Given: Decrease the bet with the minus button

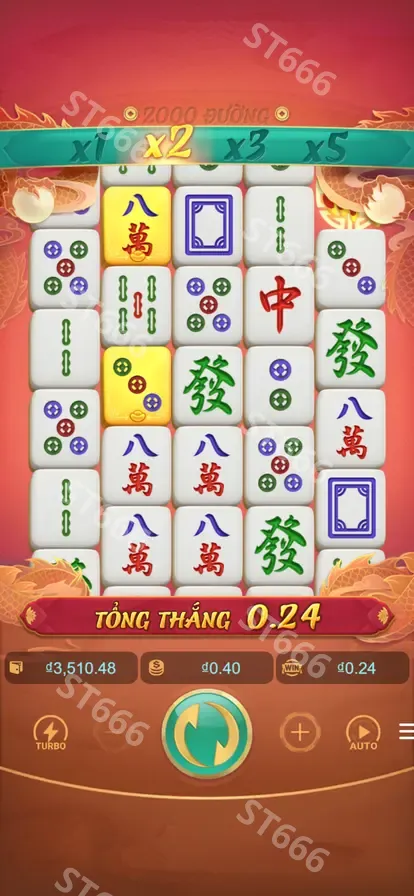Looking at the screenshot, I should [113, 732].
